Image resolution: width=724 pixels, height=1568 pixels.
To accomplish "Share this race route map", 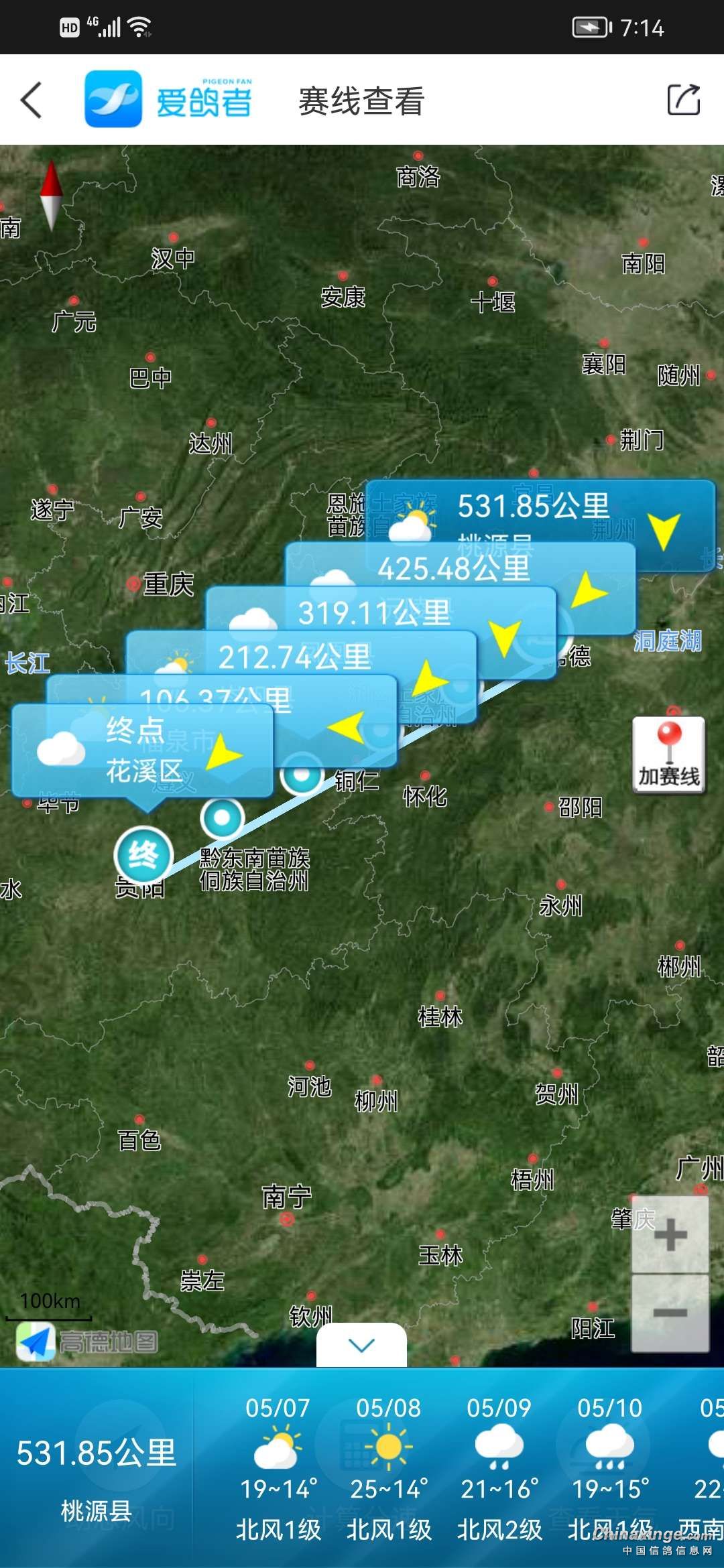I will point(683,101).
